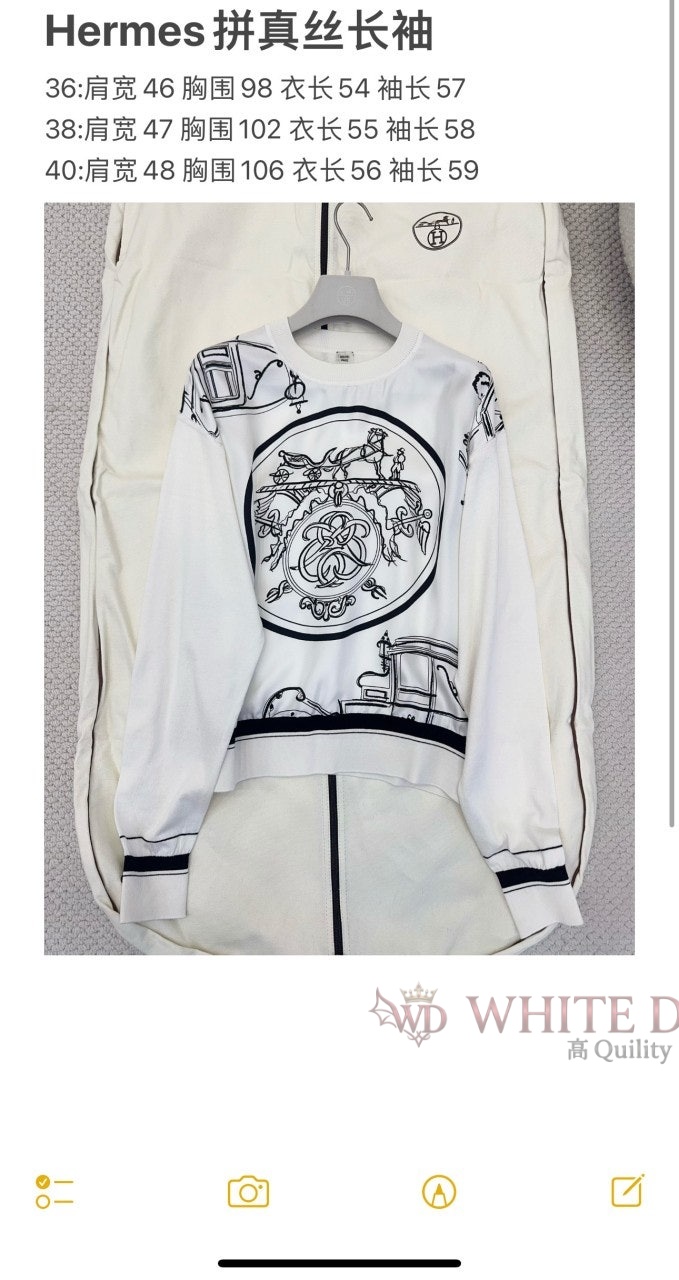The width and height of the screenshot is (679, 1280).
Task: Open the camera attachment options
Action: coord(248,1191)
